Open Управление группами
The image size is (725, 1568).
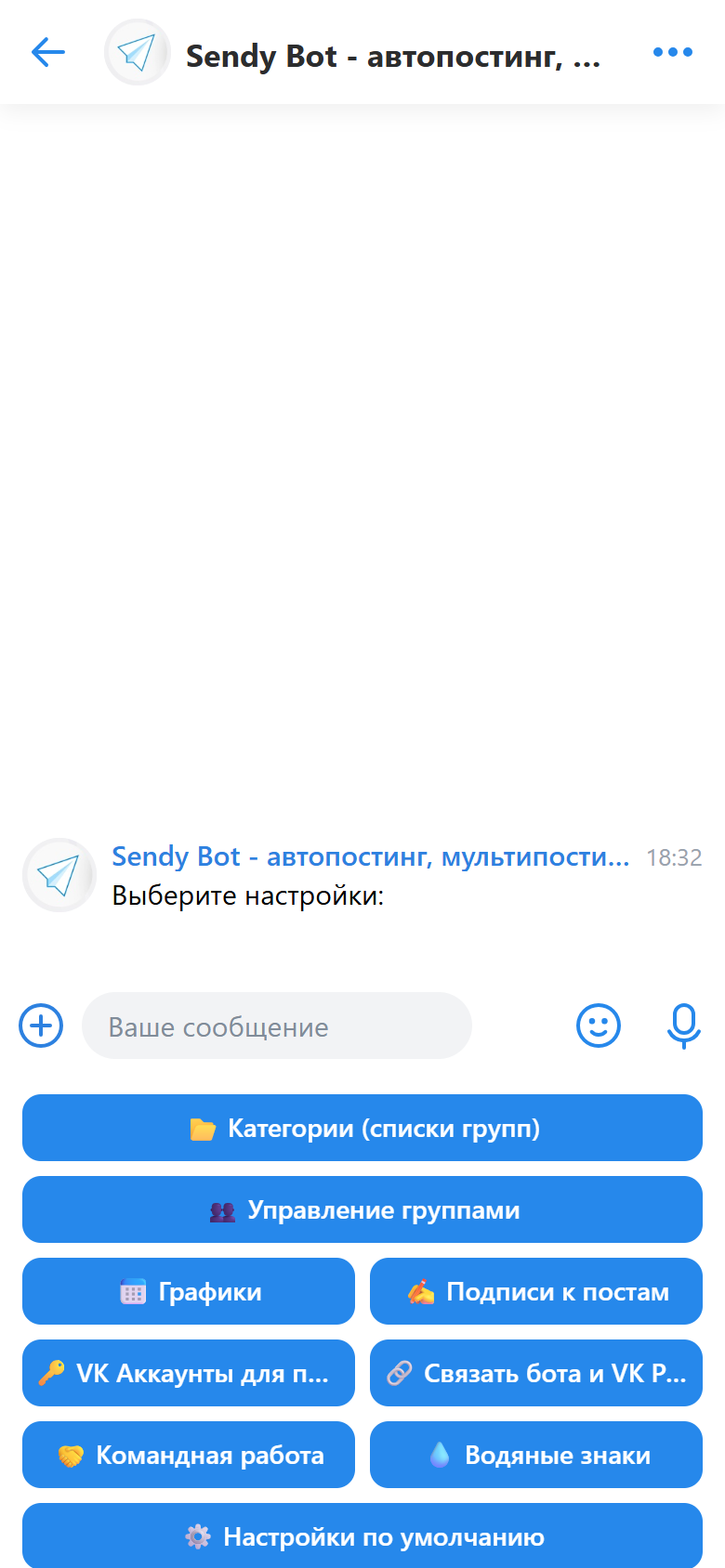click(x=362, y=1209)
